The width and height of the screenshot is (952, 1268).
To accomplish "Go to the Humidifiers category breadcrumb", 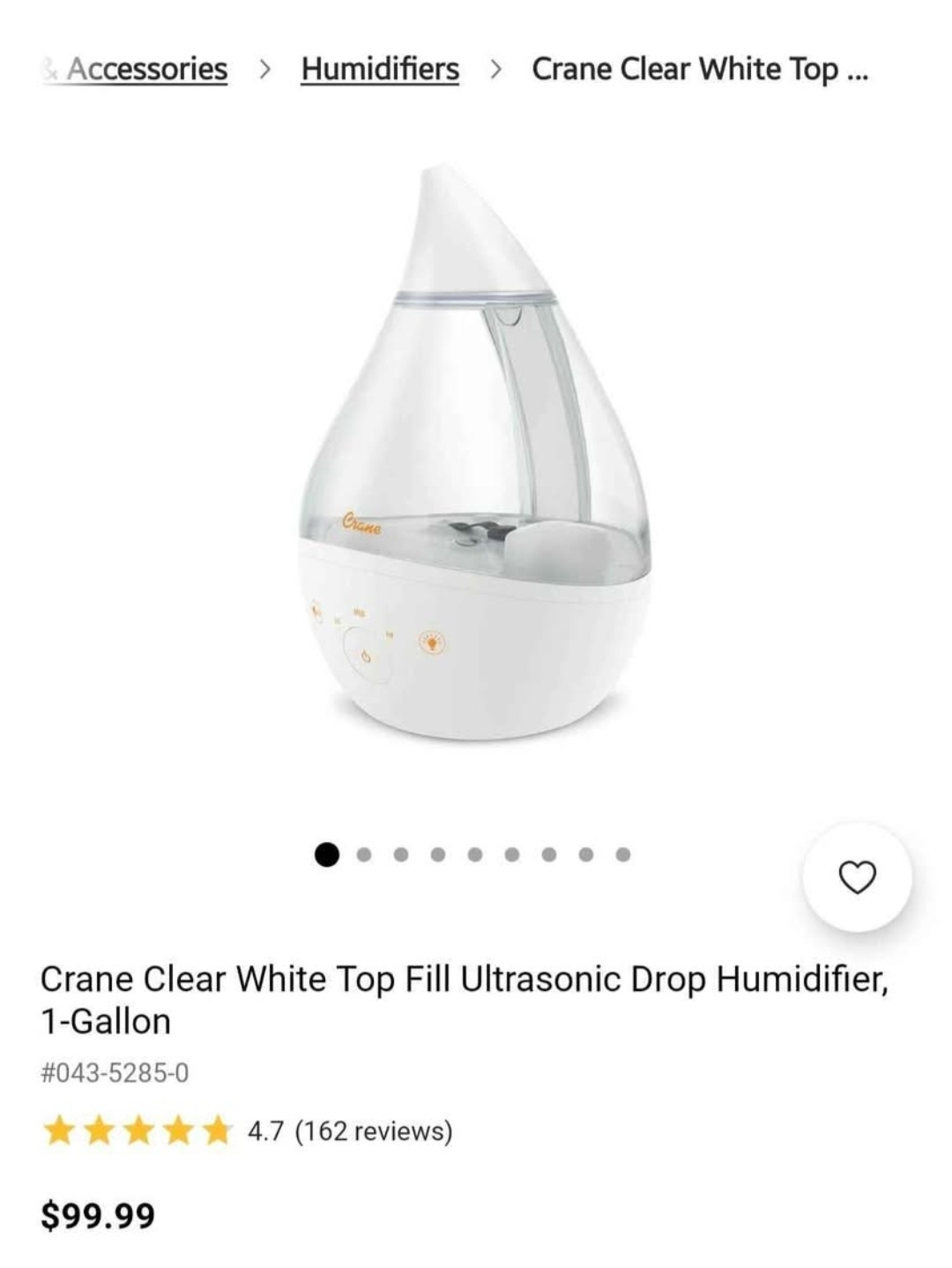I will 380,69.
